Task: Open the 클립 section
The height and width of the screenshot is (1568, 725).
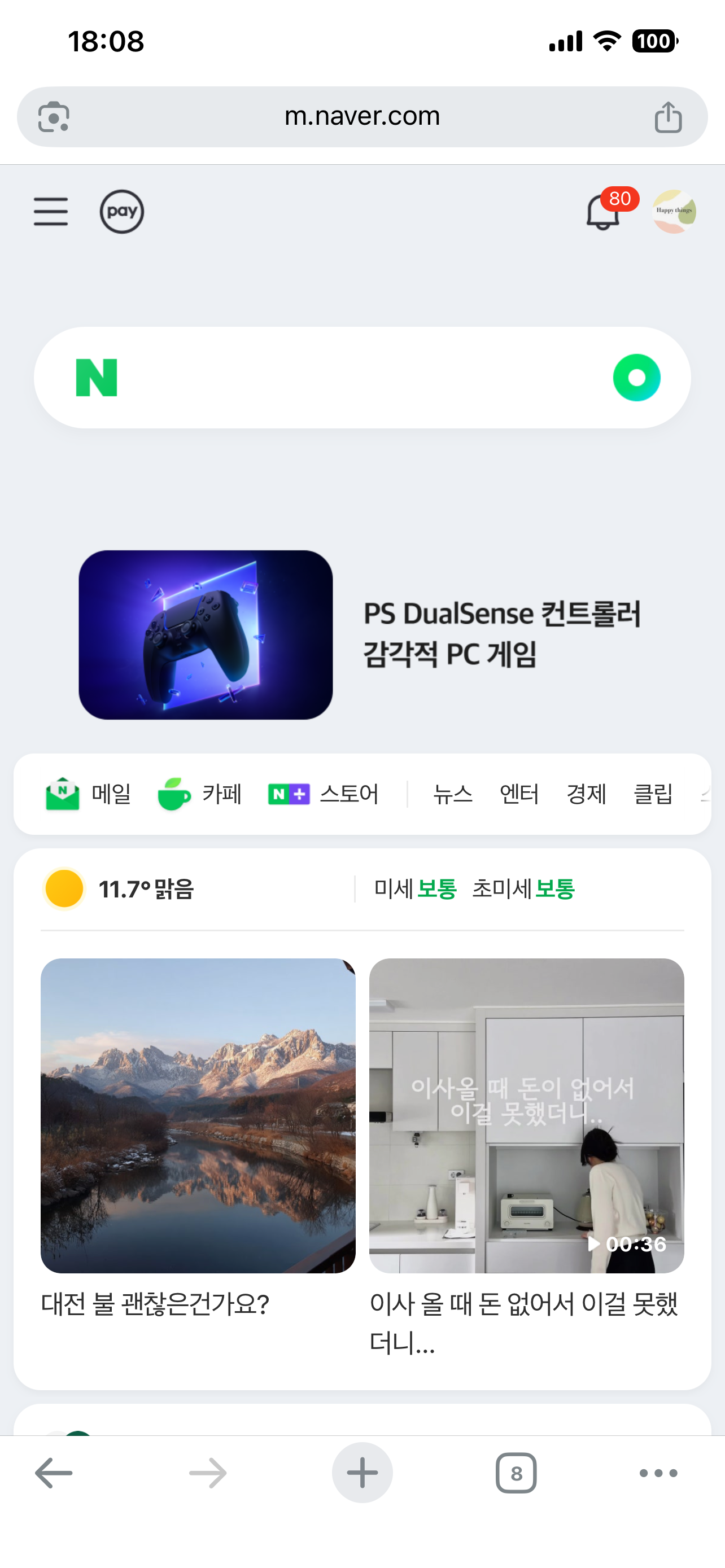Action: pos(653,794)
